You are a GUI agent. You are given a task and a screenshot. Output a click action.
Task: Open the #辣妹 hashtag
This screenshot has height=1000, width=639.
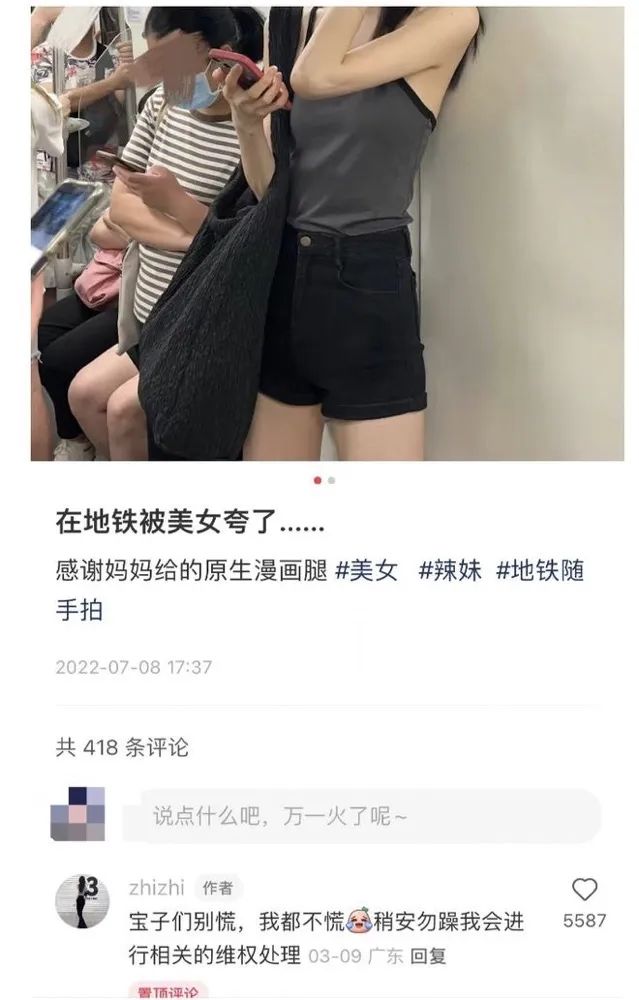[450, 572]
